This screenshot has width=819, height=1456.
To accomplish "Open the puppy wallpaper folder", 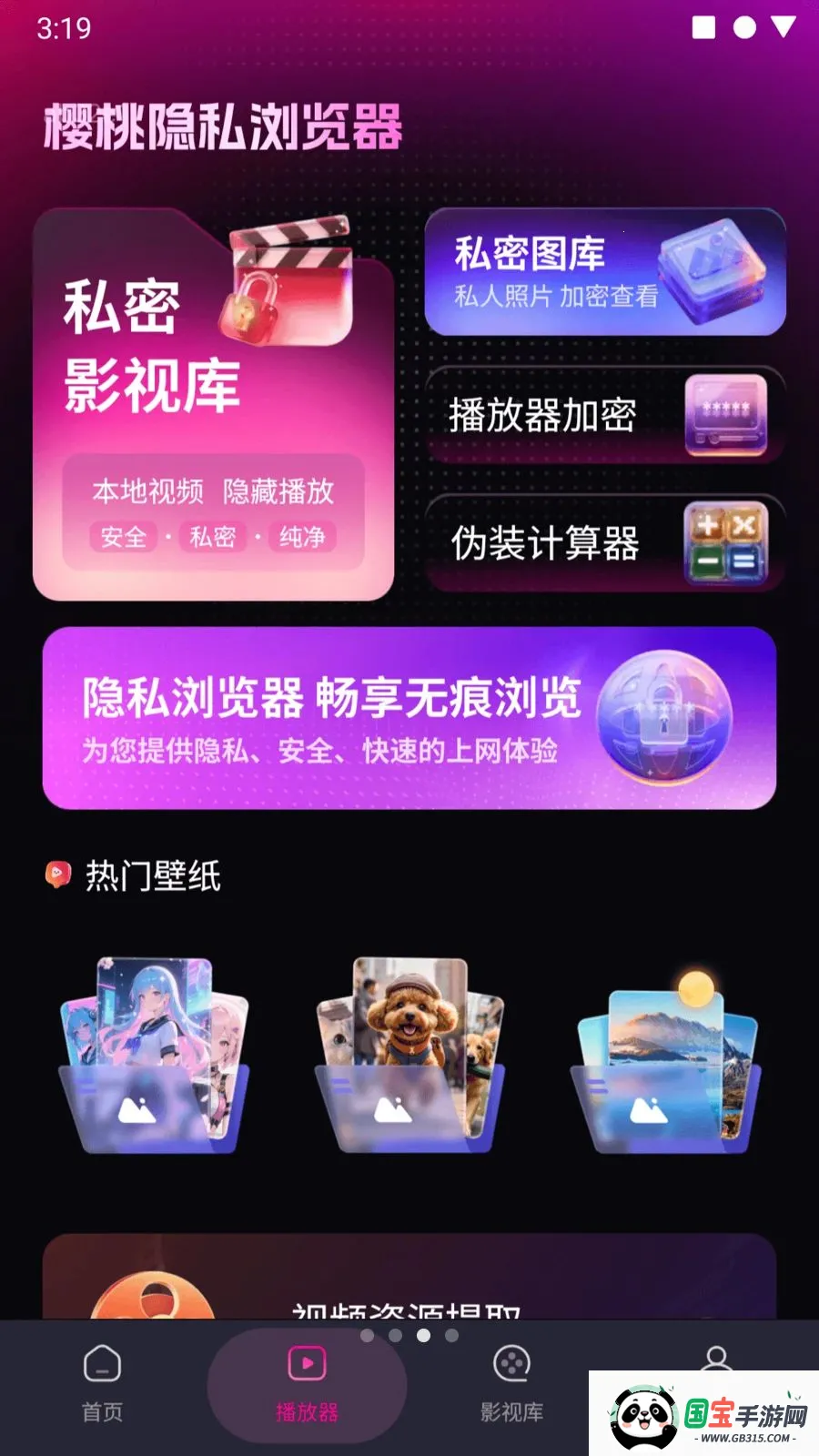I will 409,1056.
